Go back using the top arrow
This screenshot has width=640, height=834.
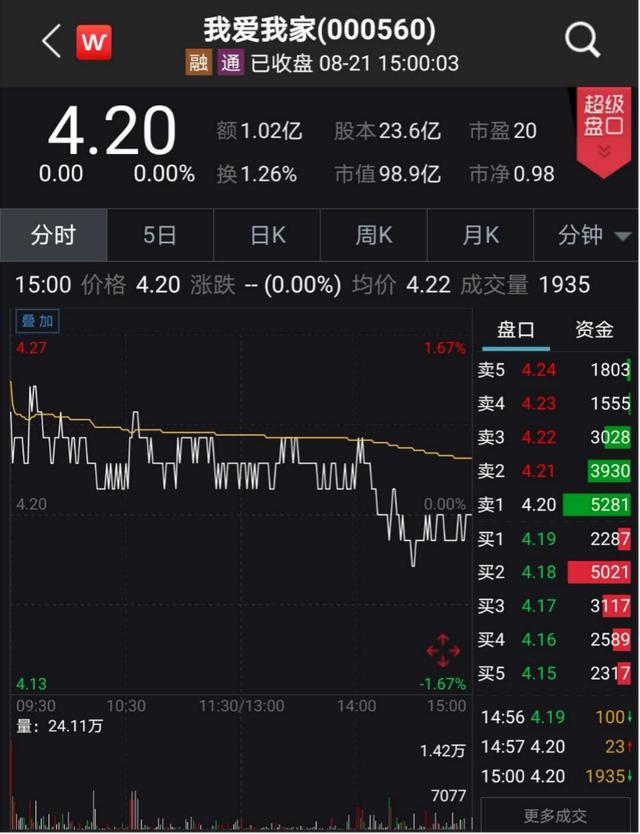[52, 42]
